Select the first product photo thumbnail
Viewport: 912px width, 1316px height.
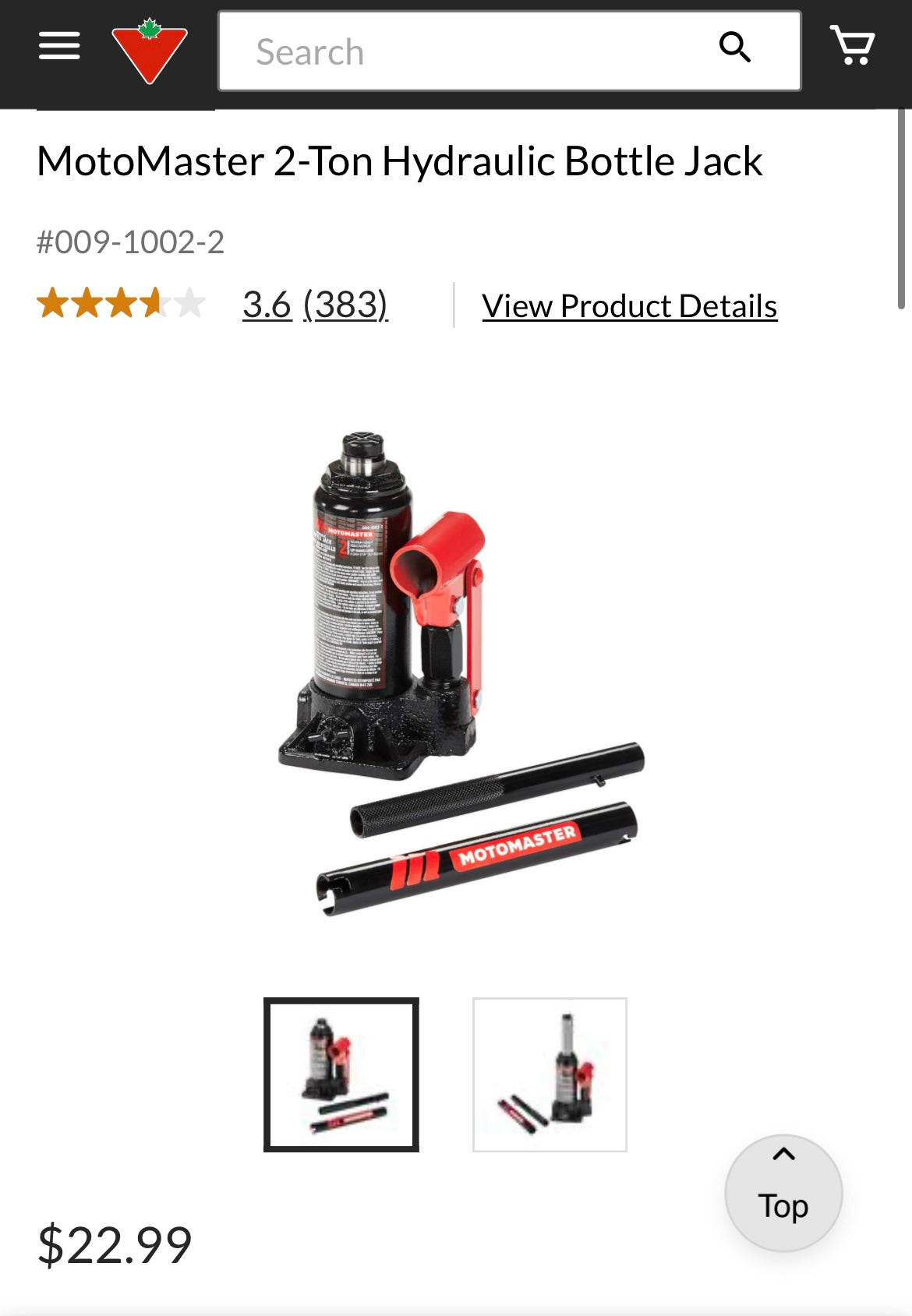(x=341, y=1074)
